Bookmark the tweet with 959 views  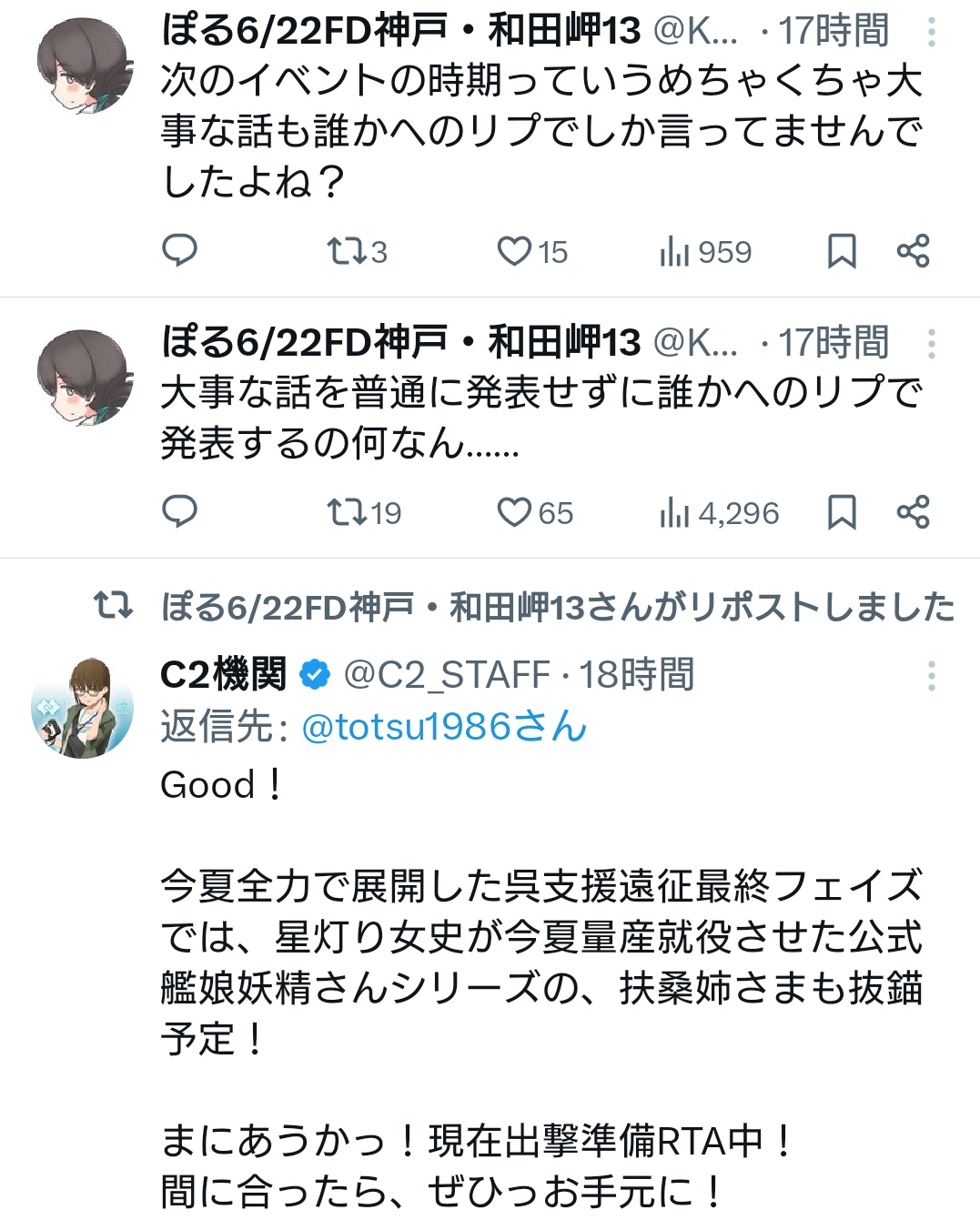(841, 250)
